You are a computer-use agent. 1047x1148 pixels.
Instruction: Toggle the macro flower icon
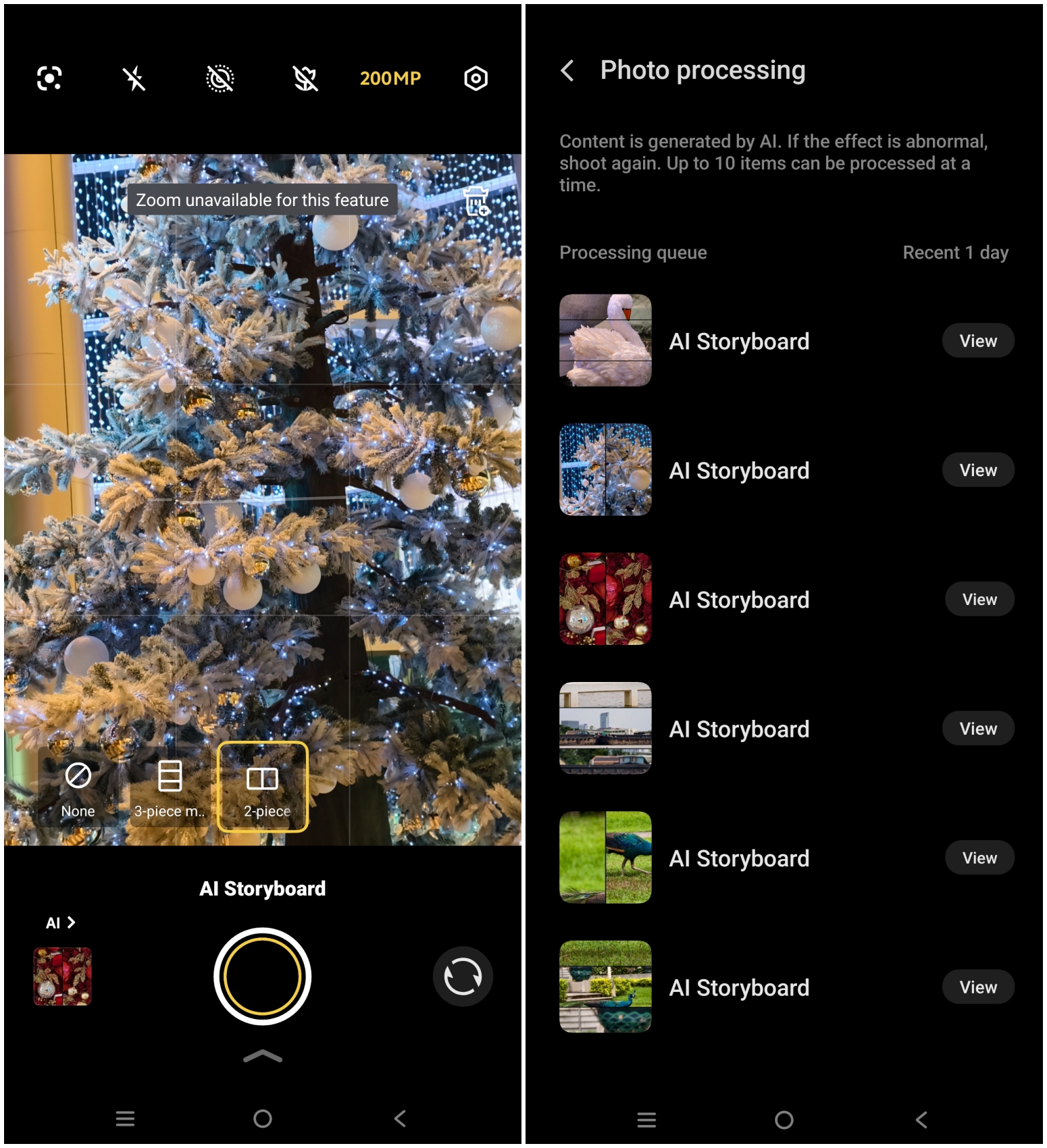305,78
